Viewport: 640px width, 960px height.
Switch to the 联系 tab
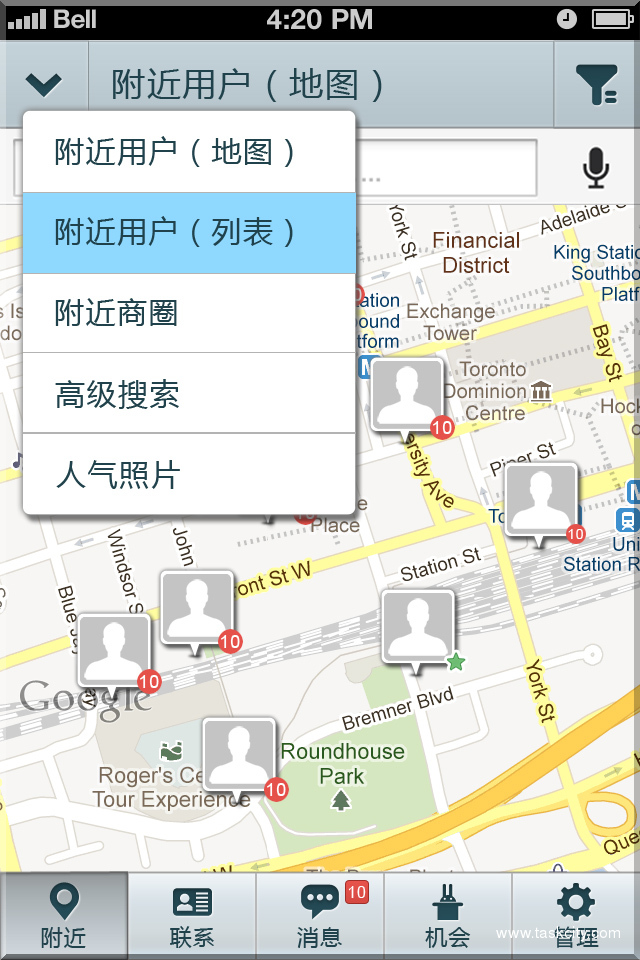point(192,916)
